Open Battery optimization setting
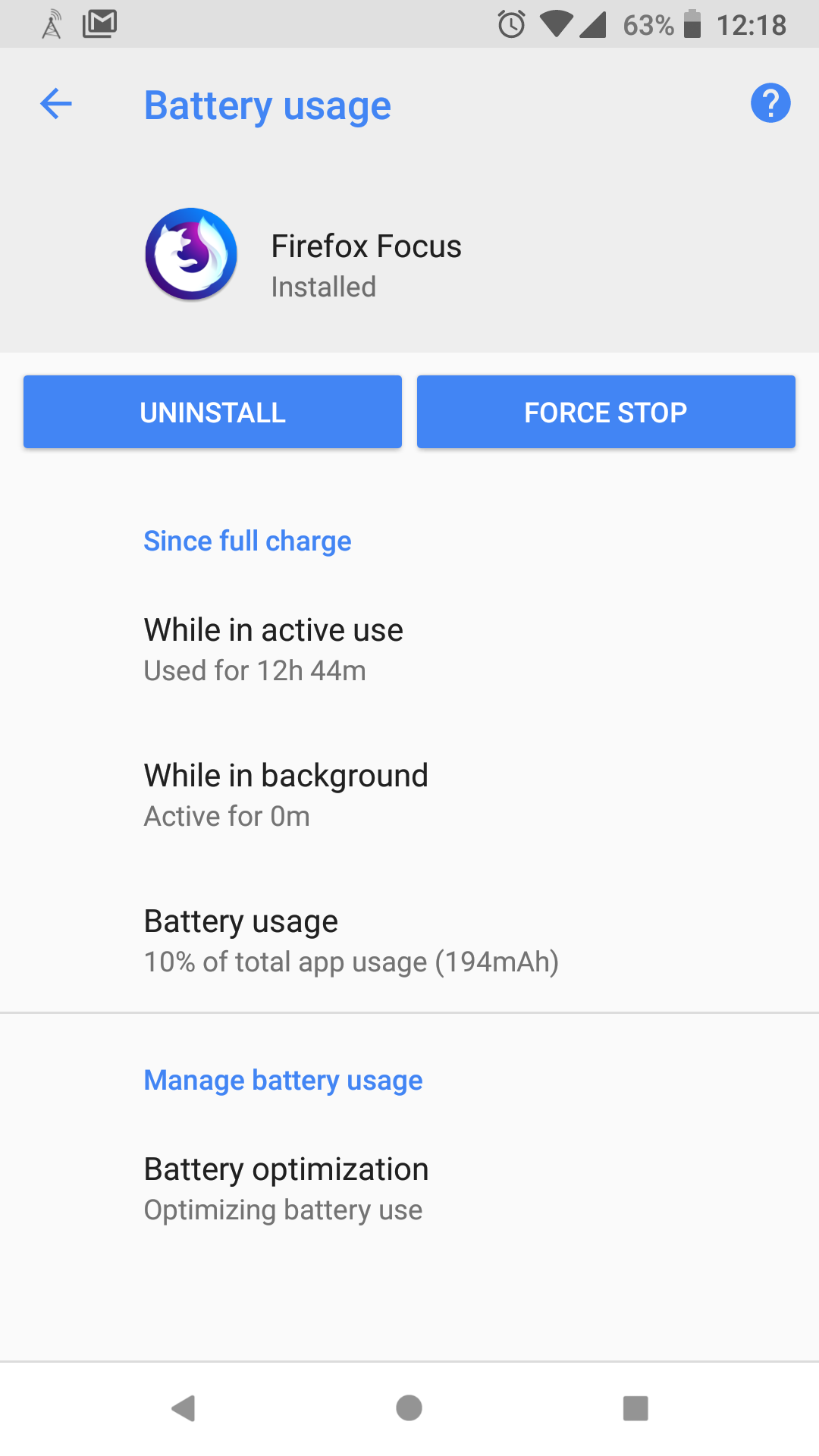Screen dimensions: 819x1456 [409, 1188]
